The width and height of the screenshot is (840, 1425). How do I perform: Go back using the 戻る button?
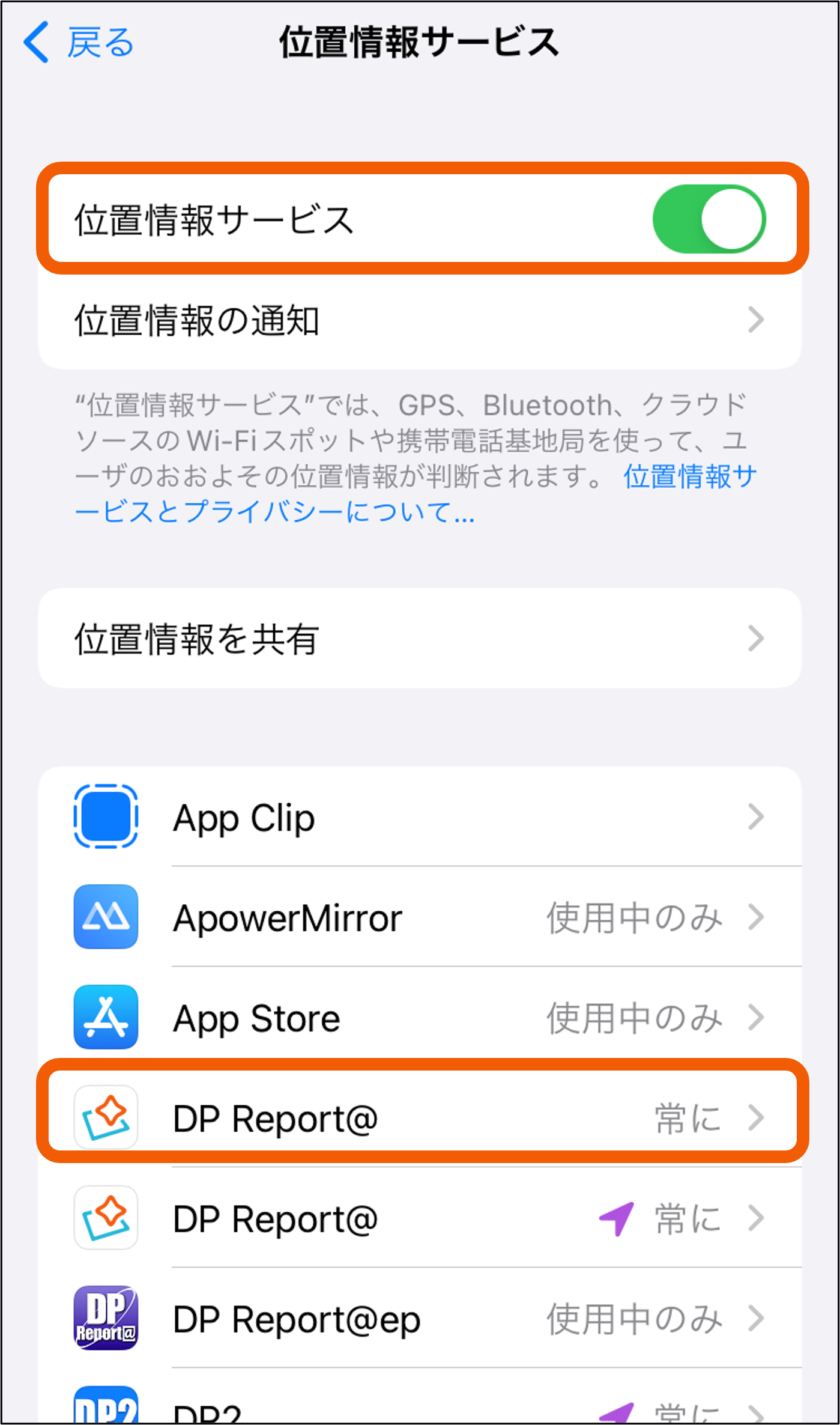78,42
